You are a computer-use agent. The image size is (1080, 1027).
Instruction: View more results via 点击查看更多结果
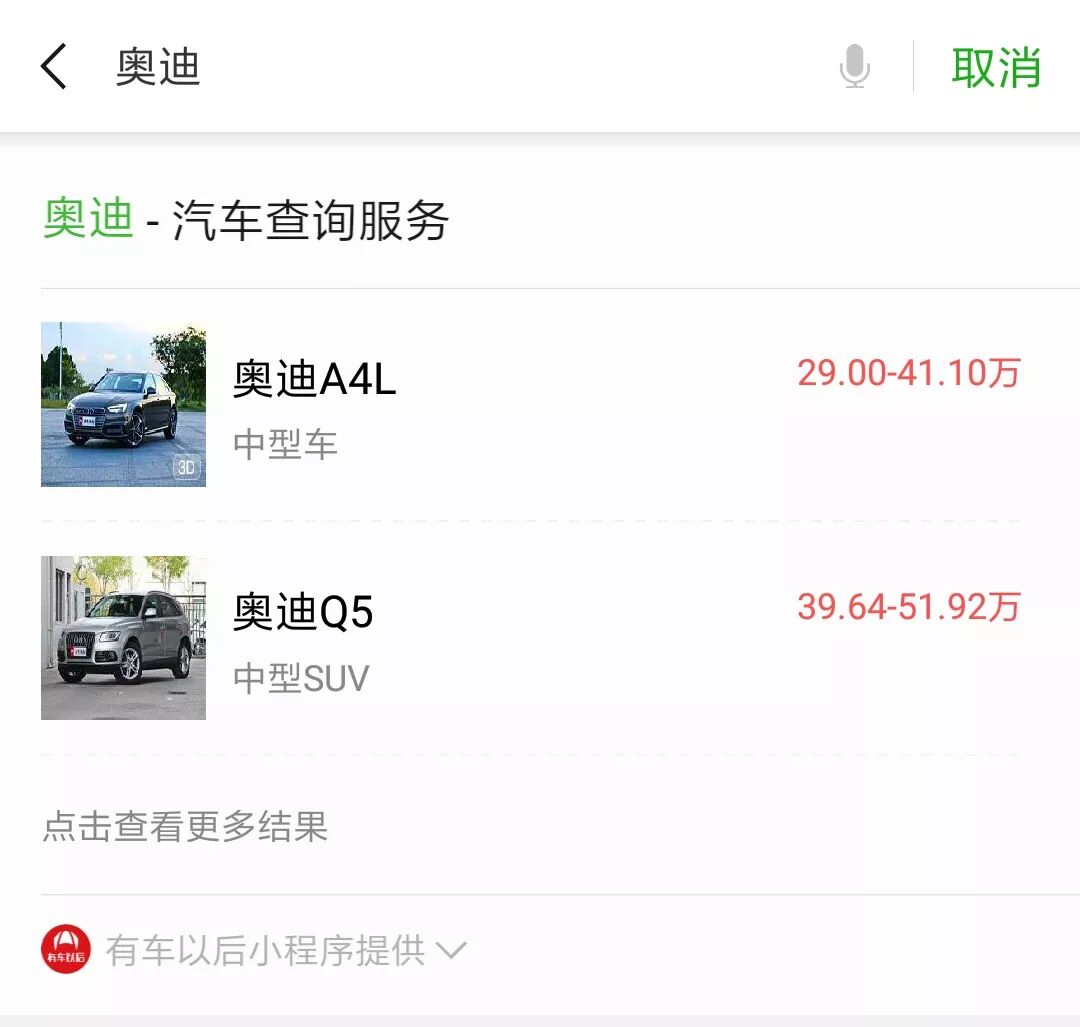click(186, 826)
